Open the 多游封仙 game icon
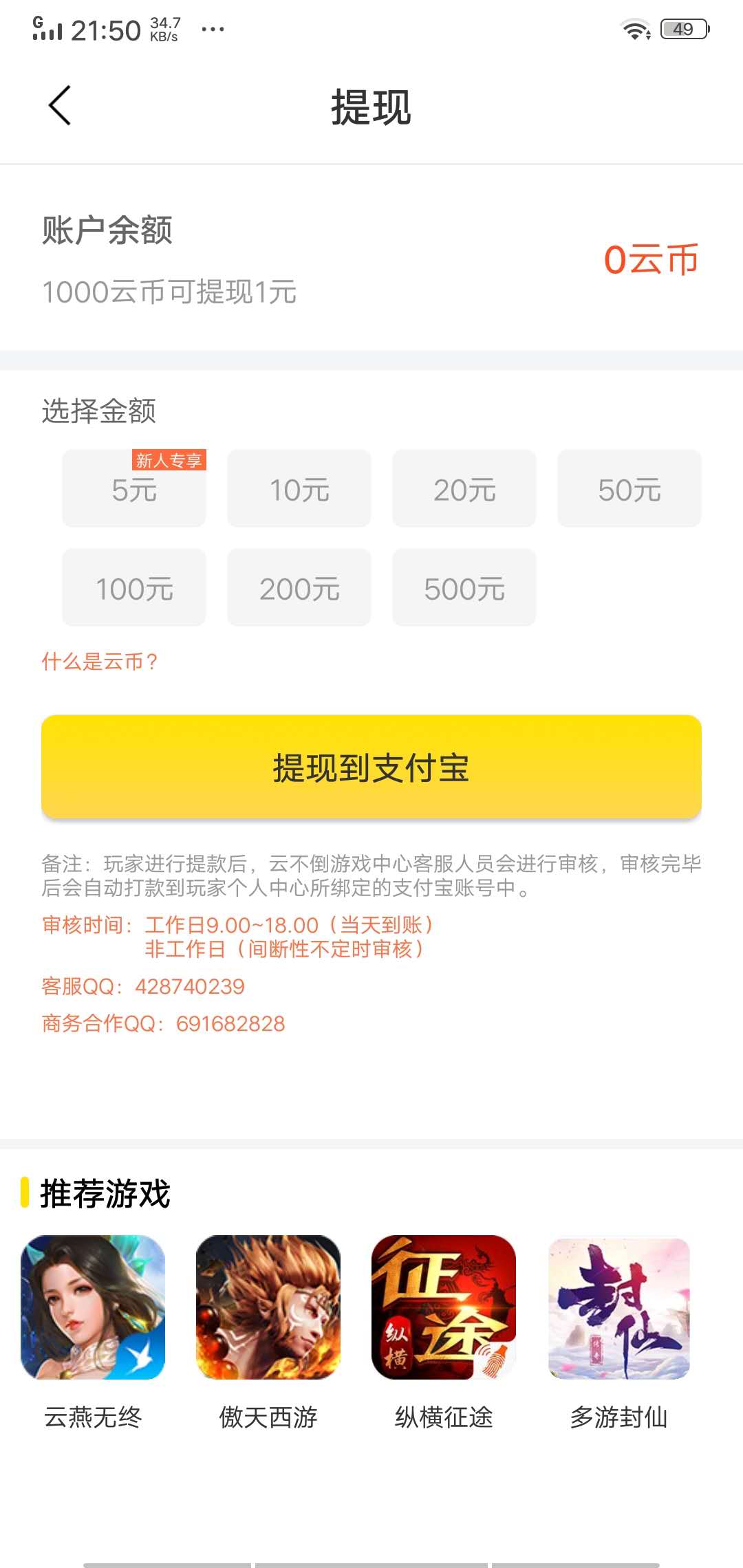The height and width of the screenshot is (1568, 743). 618,1307
